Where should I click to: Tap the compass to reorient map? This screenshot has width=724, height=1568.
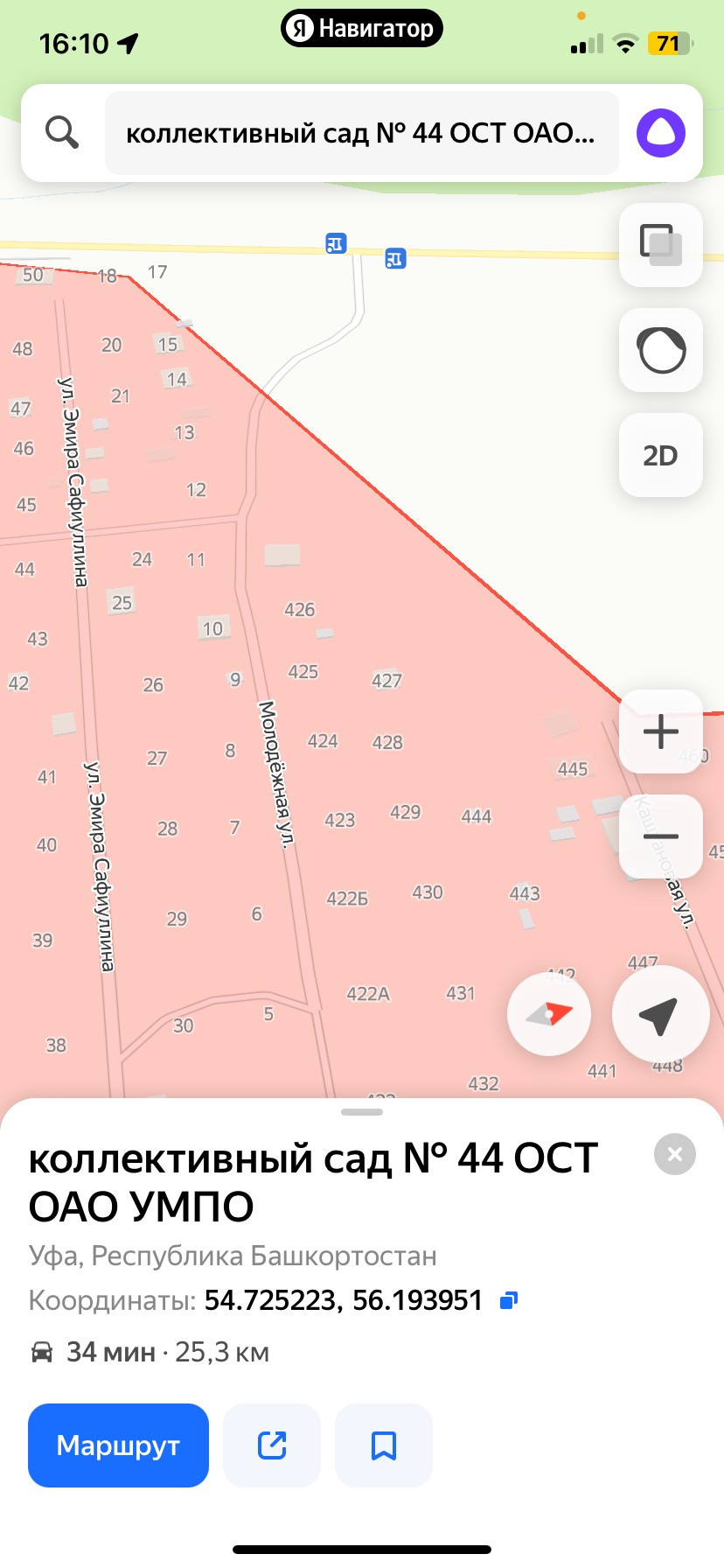549,1014
